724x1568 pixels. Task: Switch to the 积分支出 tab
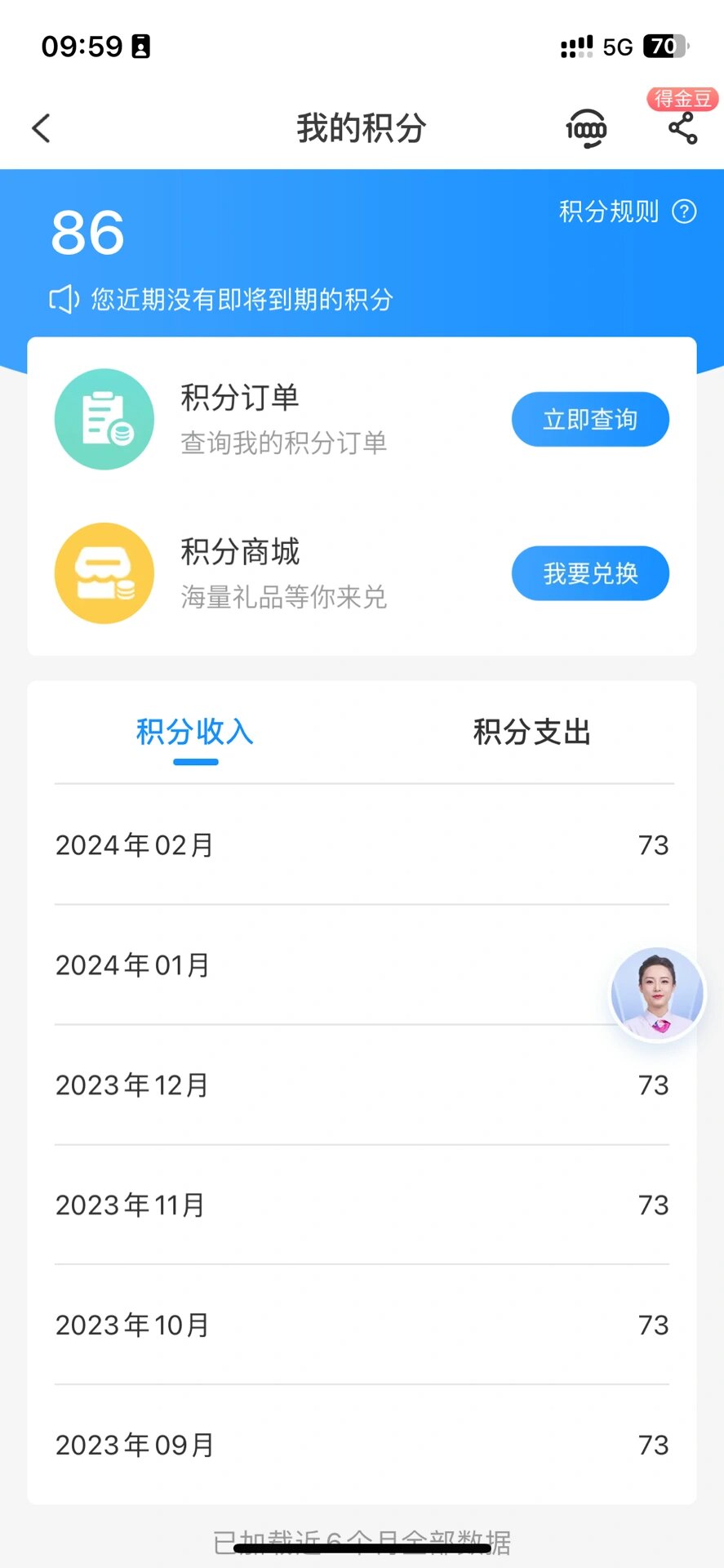click(531, 733)
